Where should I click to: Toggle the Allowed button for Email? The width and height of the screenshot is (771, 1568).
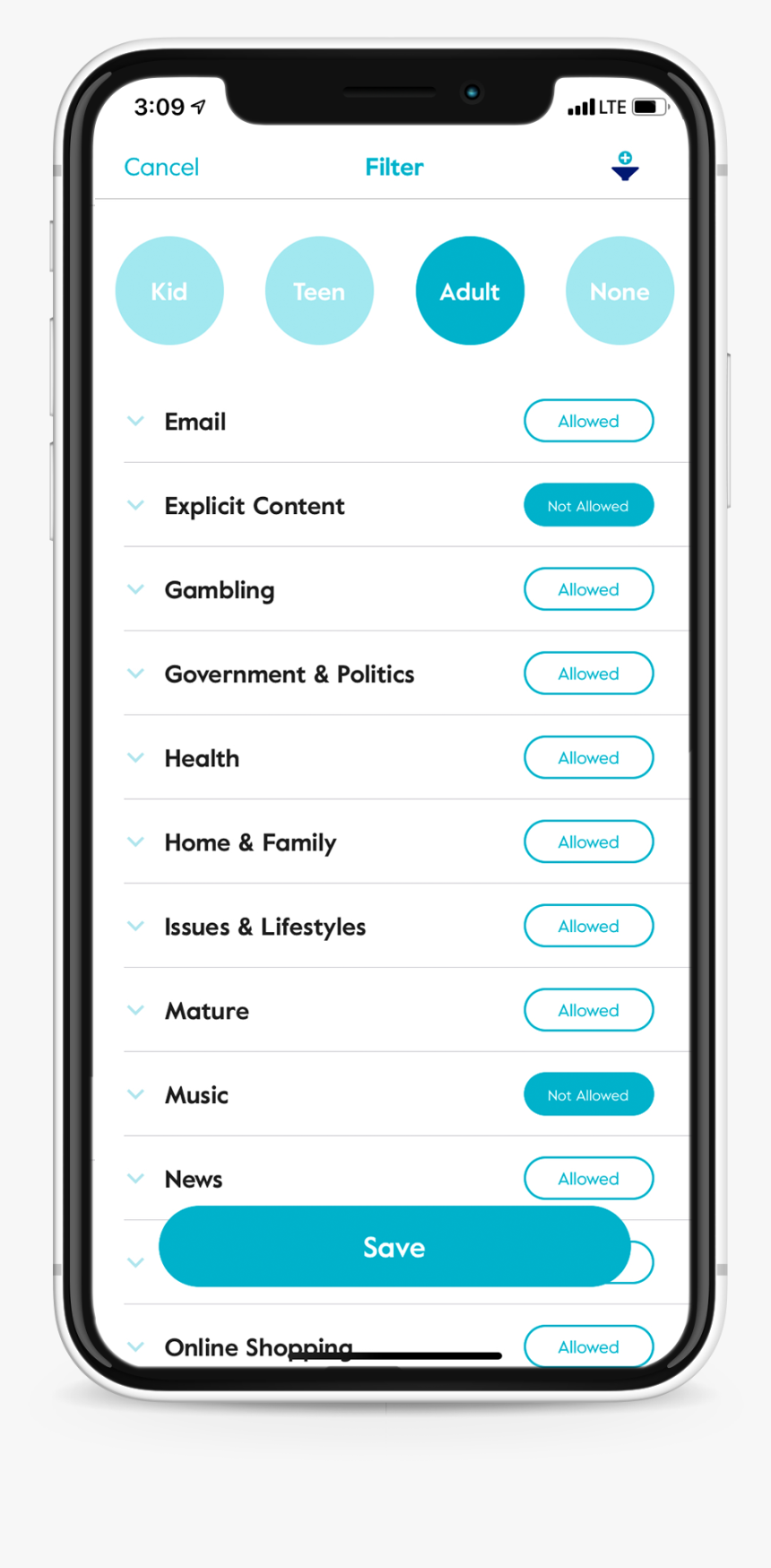pyautogui.click(x=588, y=421)
